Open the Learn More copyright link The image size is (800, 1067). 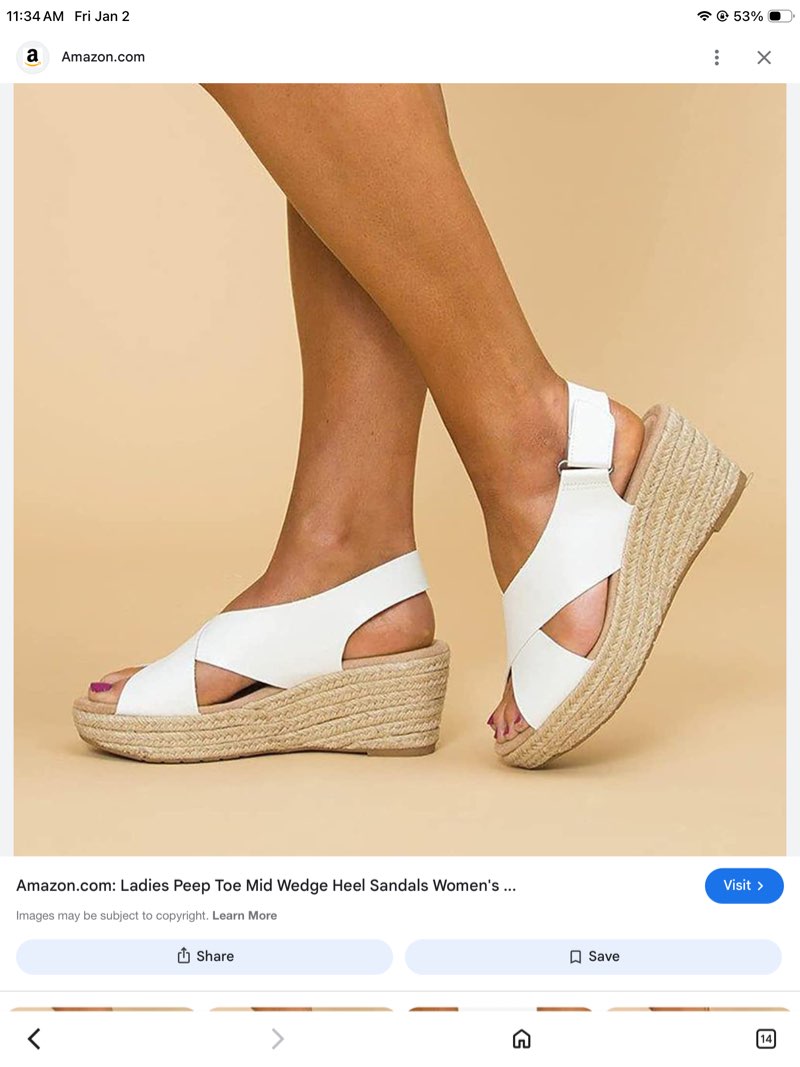pyautogui.click(x=244, y=915)
